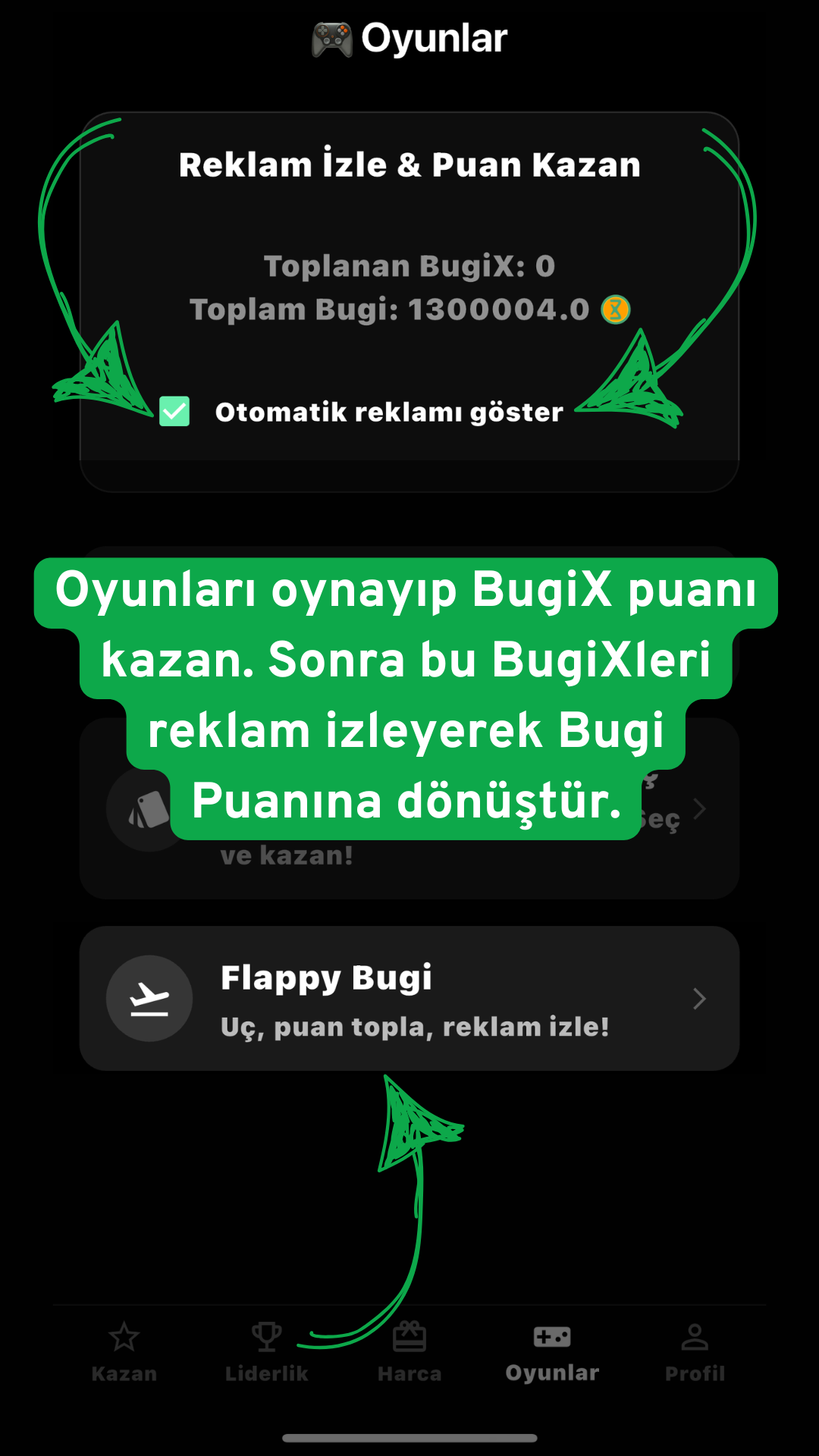Select the gamepad icon above Oyunlar
Screen dimensions: 819x1456
click(x=552, y=1333)
